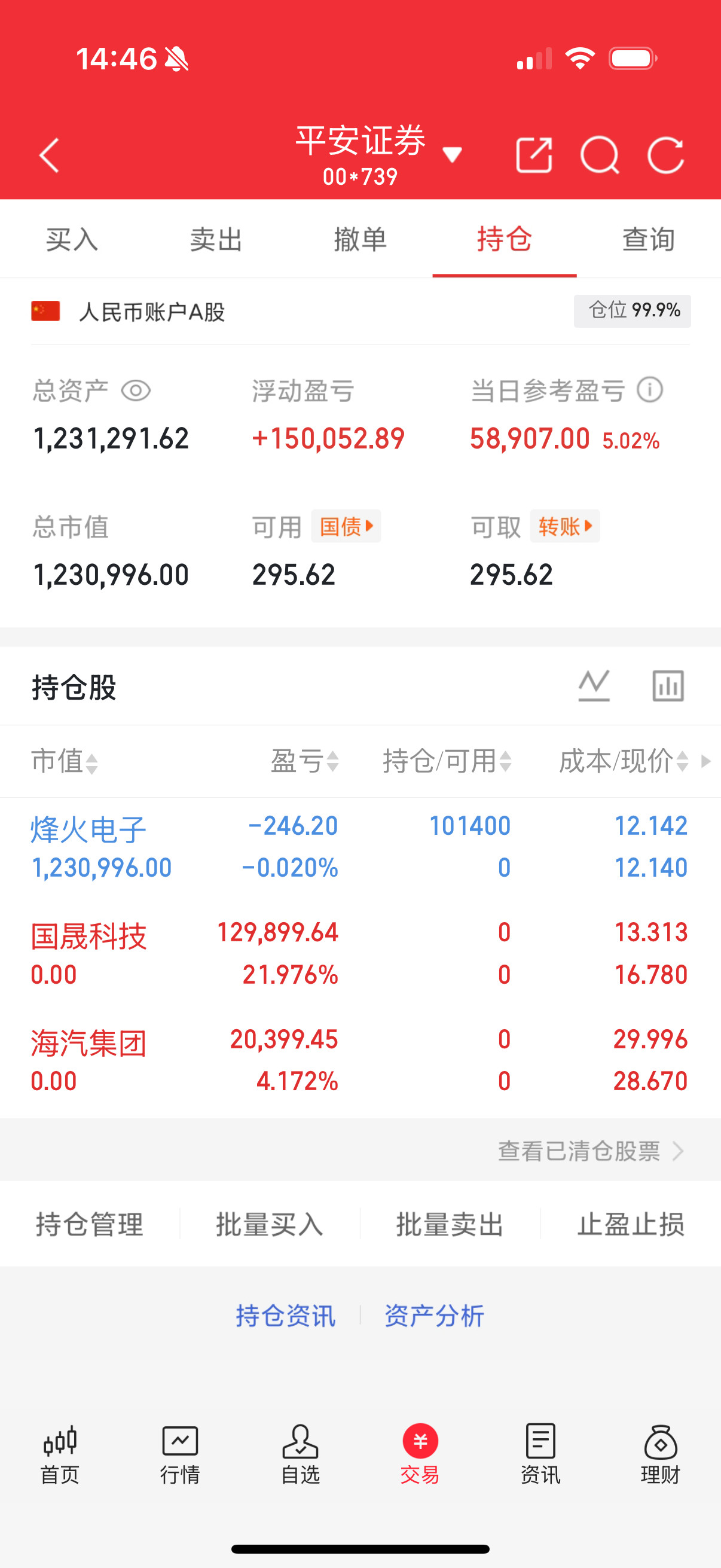Switch to the 查询 tab
Viewport: 721px width, 1568px height.
click(647, 239)
